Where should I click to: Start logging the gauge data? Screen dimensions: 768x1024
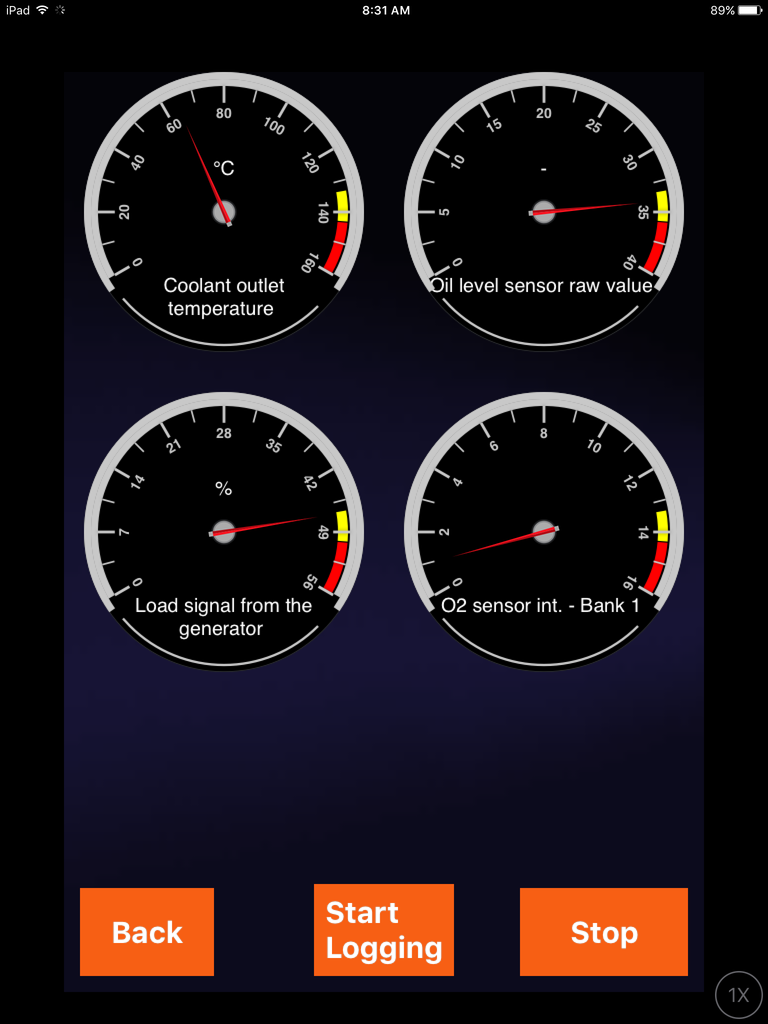point(384,930)
